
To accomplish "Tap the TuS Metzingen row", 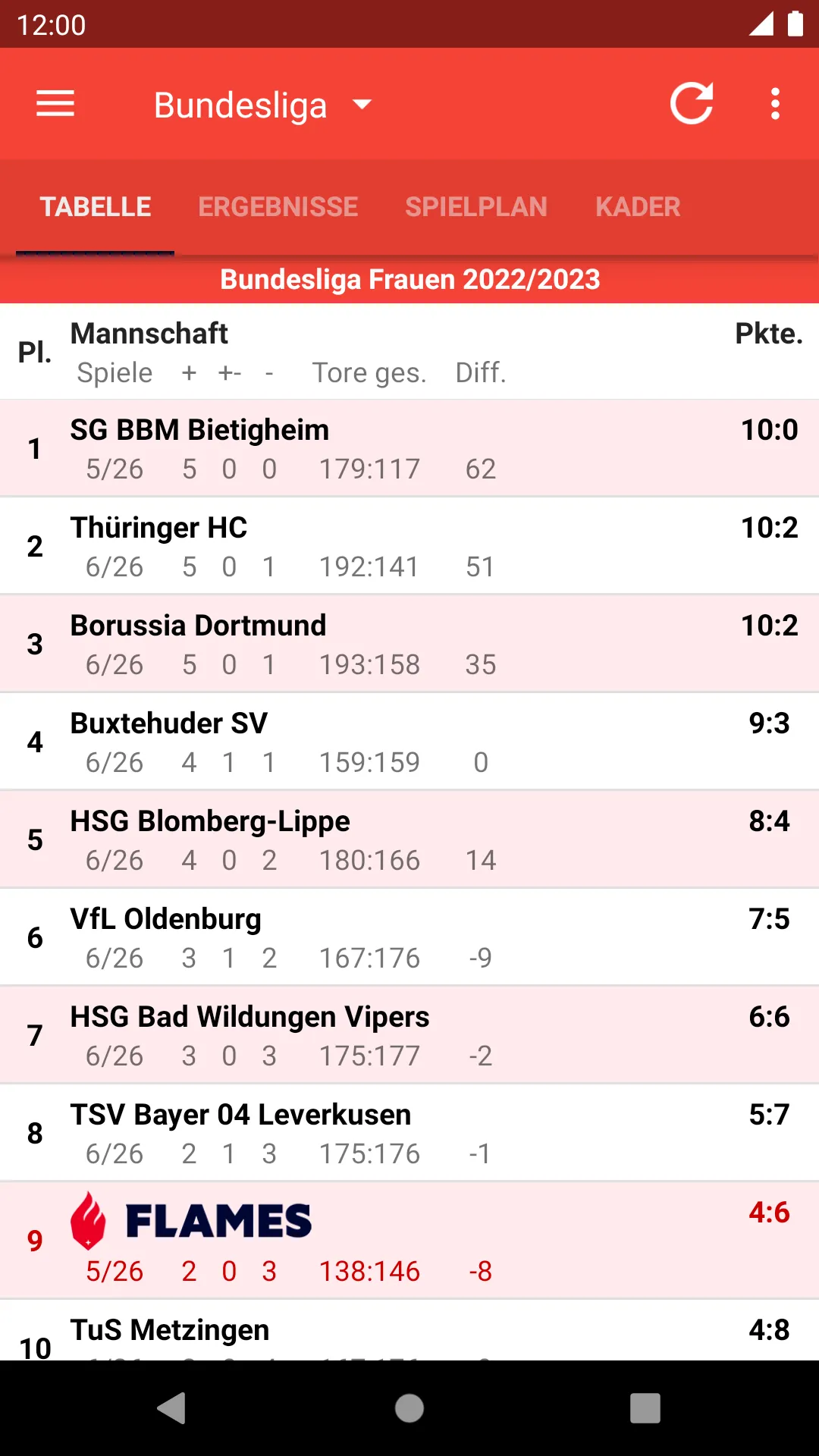I will pyautogui.click(x=409, y=1331).
